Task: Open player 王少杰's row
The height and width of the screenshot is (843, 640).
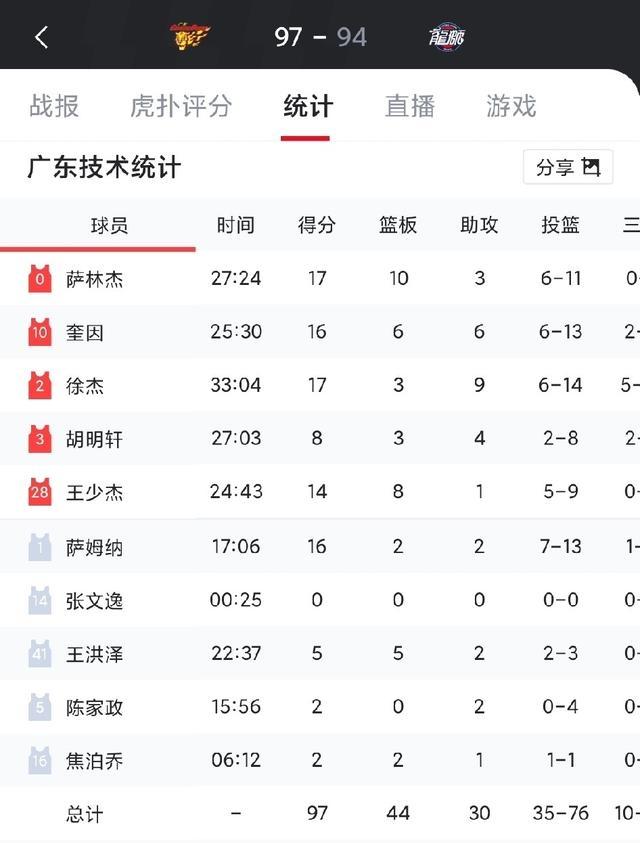Action: [x=95, y=493]
